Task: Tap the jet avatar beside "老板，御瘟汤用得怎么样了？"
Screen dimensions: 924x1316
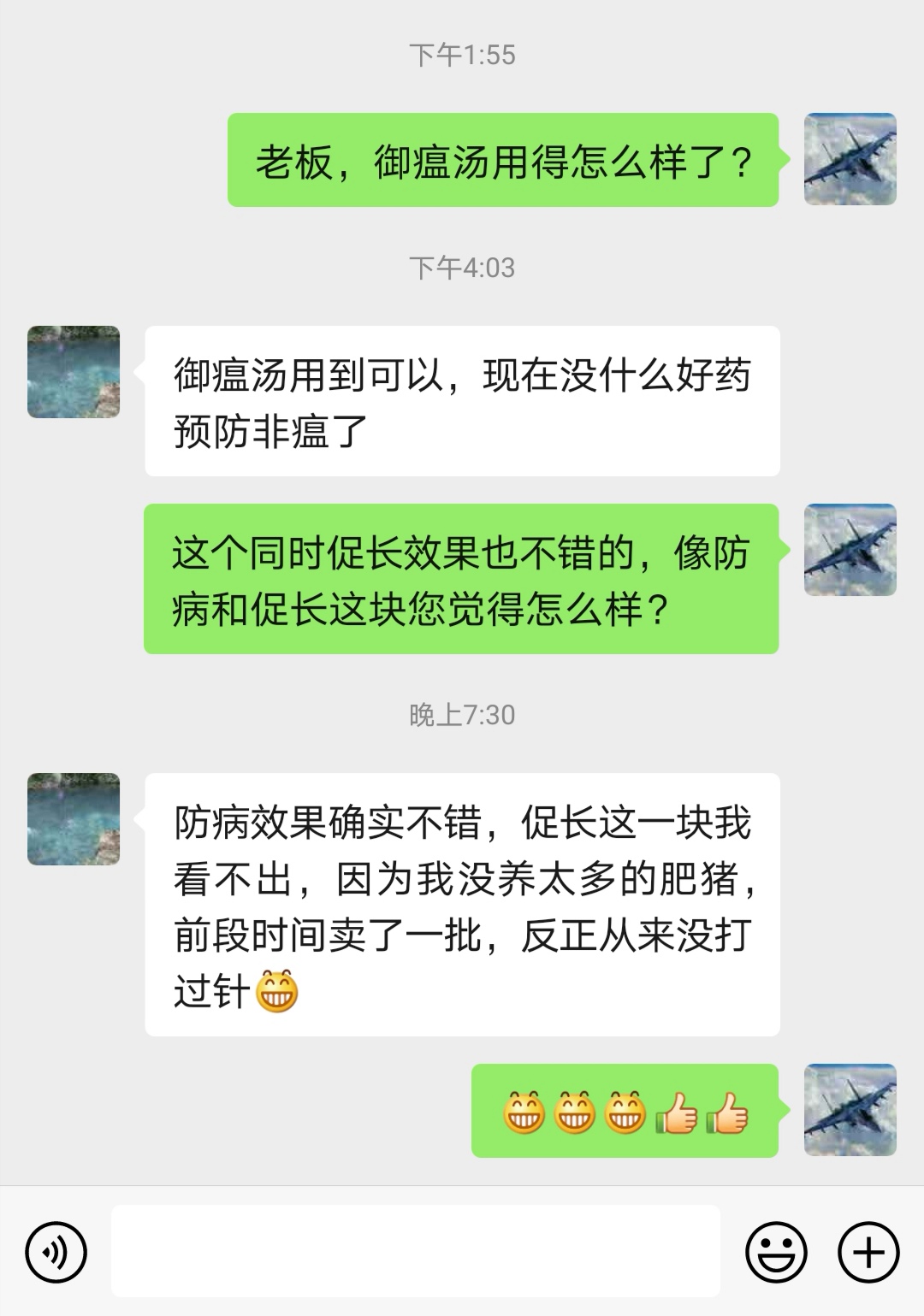Action: coord(850,159)
